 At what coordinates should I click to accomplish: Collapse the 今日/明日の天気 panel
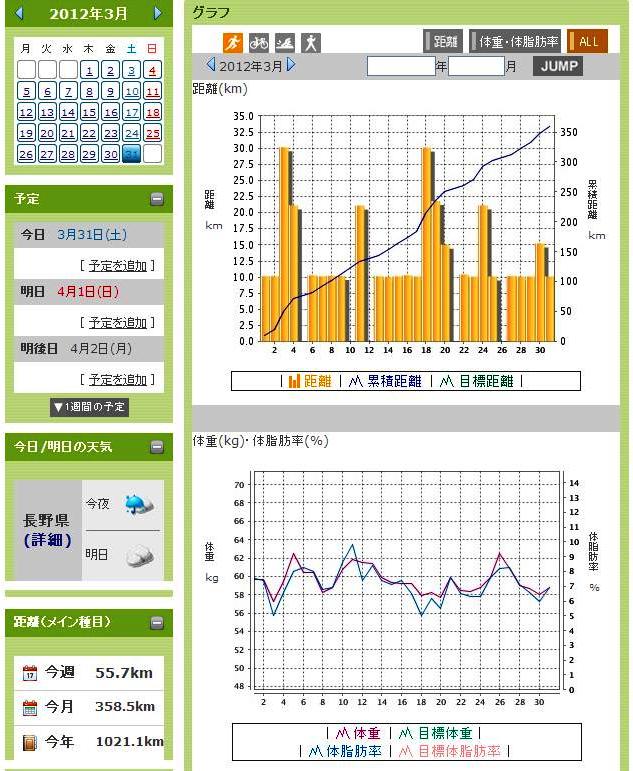157,447
